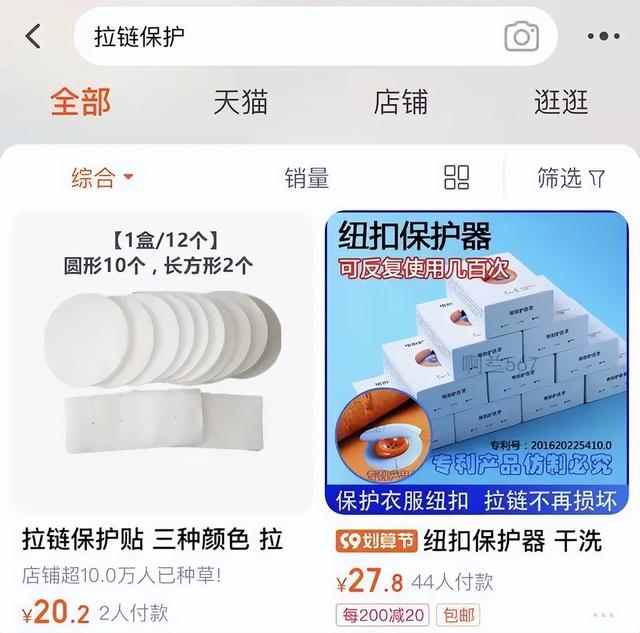Toggle the grid layout view icon
The width and height of the screenshot is (640, 633).
(x=456, y=178)
